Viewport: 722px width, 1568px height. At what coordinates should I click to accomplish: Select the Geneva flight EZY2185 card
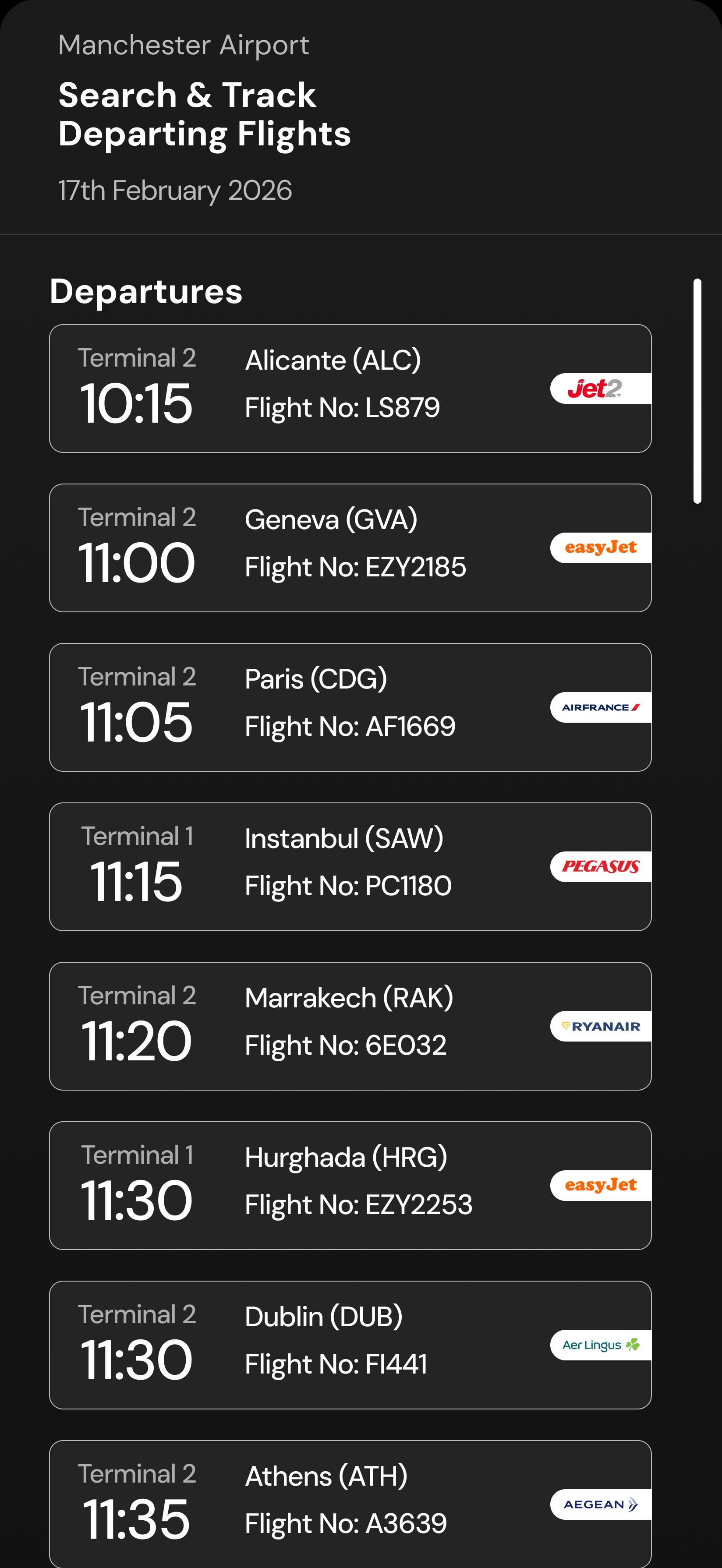tap(350, 548)
